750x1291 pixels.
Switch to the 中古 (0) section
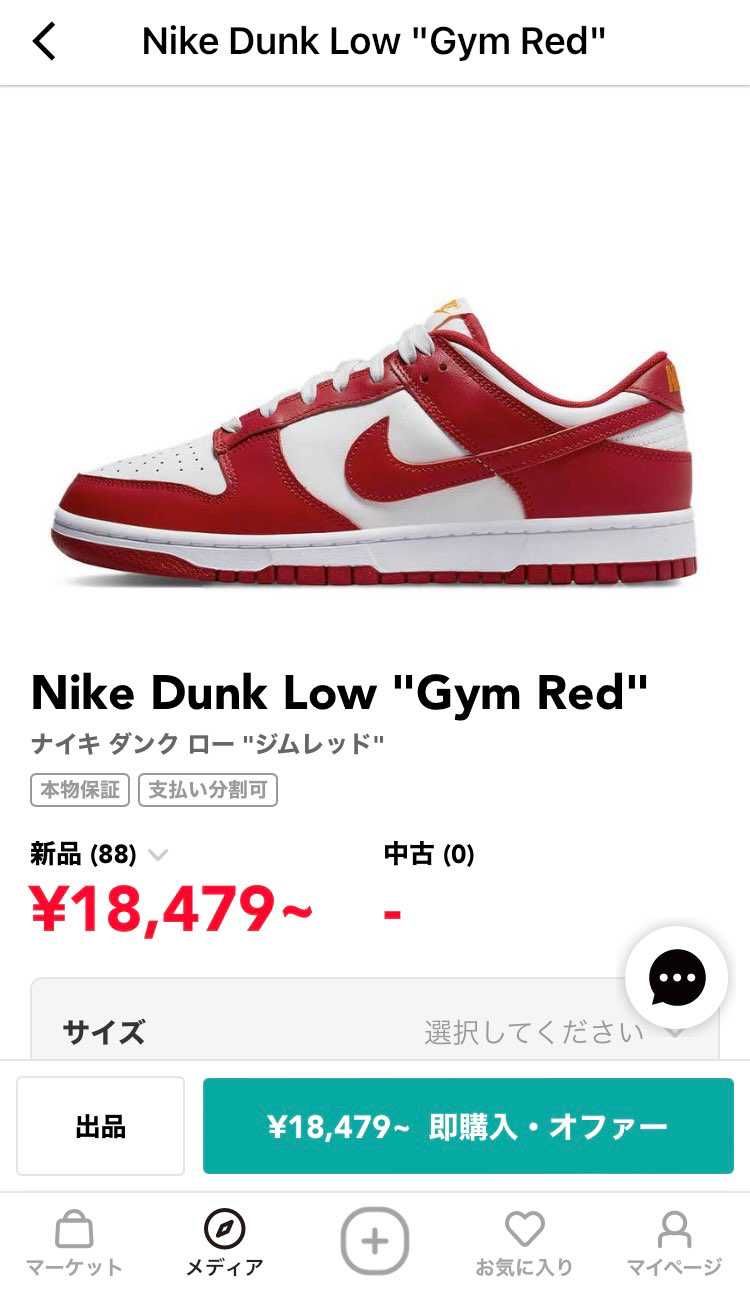428,855
